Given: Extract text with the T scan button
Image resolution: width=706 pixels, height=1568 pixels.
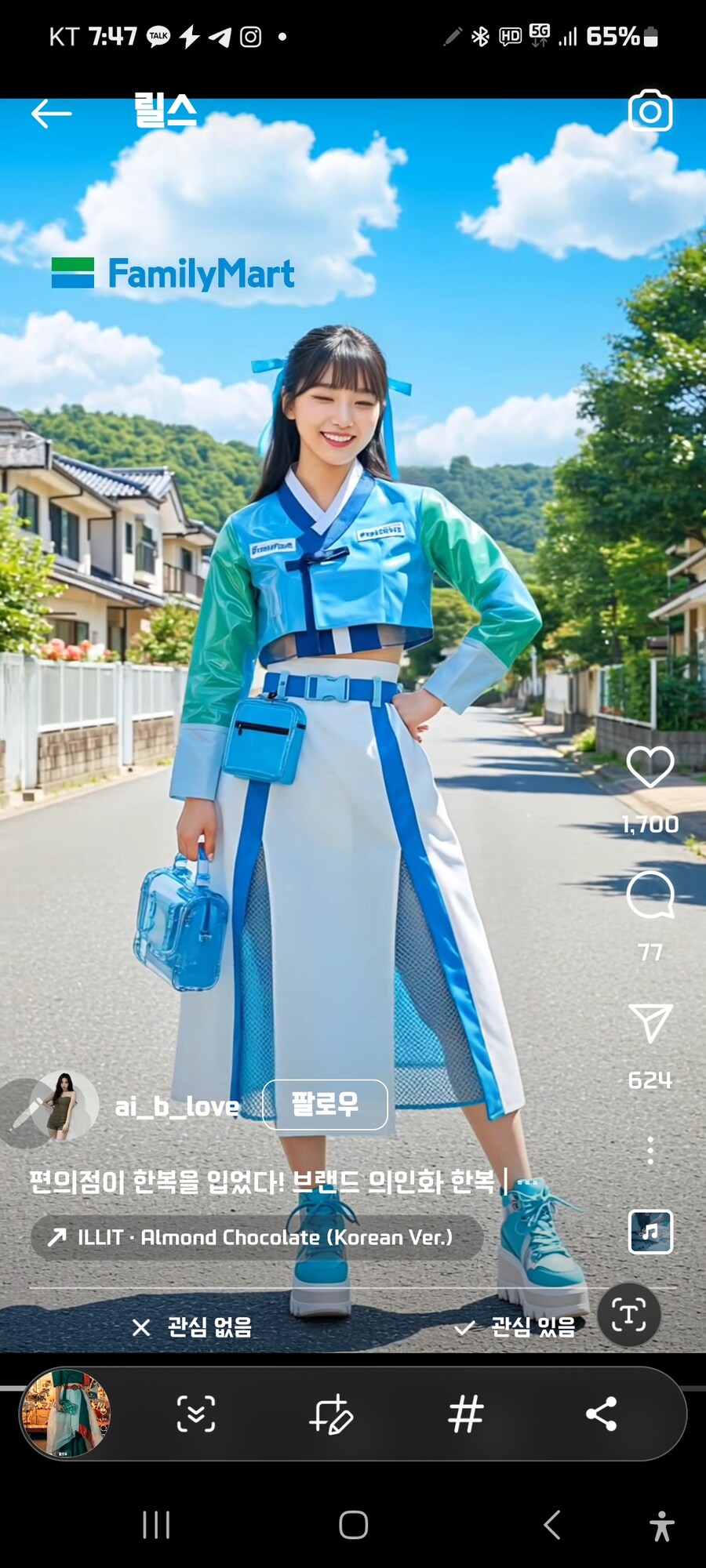Looking at the screenshot, I should pyautogui.click(x=628, y=1315).
